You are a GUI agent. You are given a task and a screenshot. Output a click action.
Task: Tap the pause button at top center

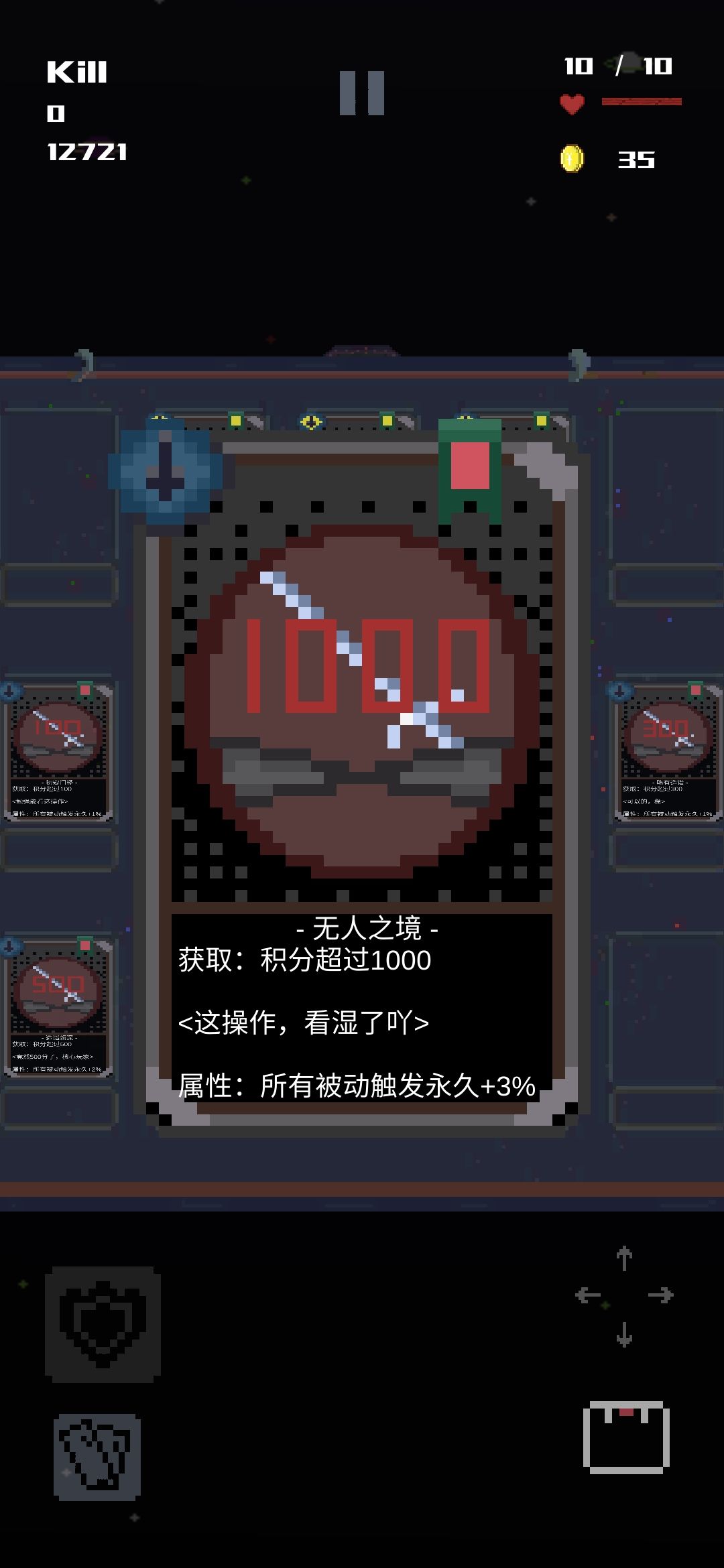[362, 92]
